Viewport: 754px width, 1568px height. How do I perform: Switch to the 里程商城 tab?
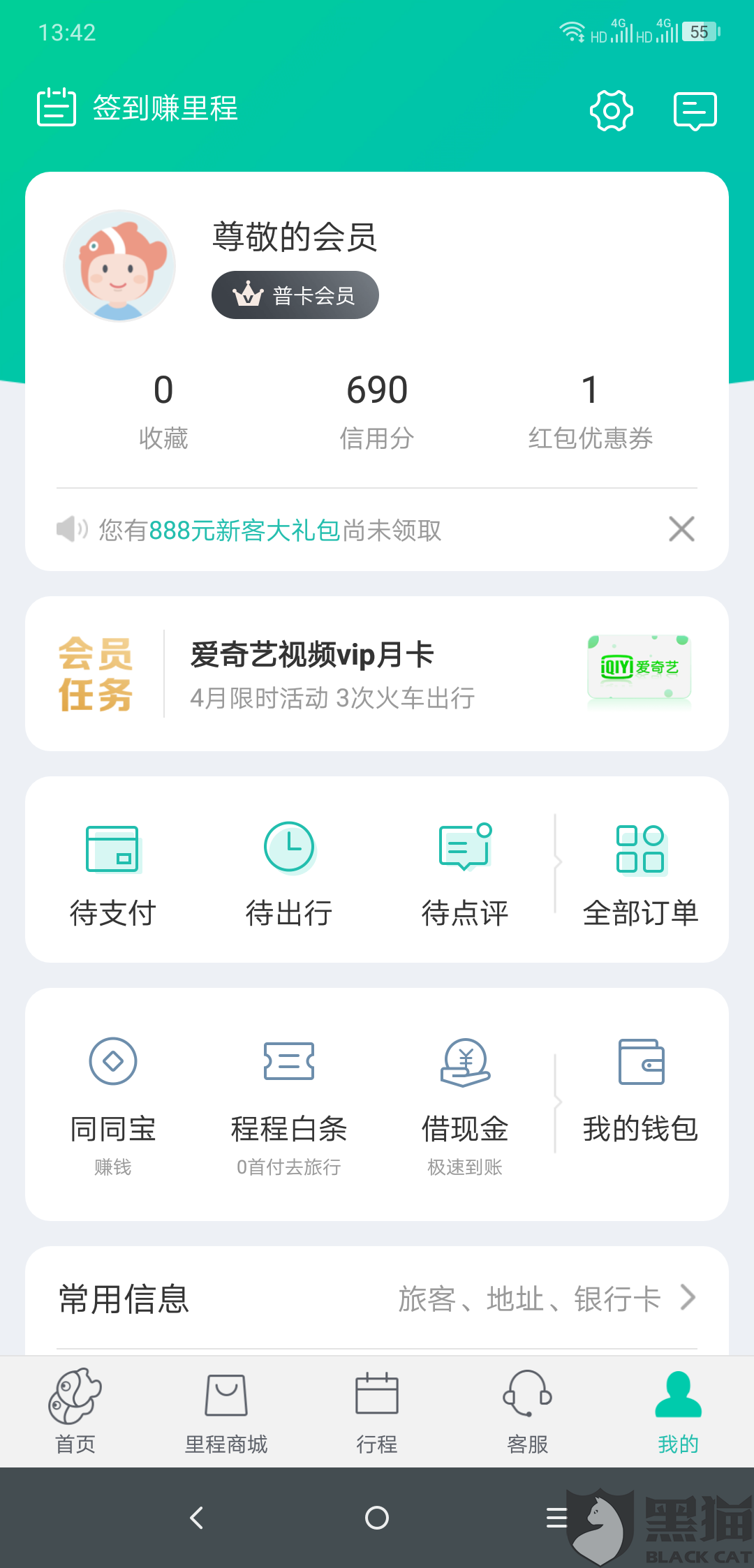tap(226, 1410)
